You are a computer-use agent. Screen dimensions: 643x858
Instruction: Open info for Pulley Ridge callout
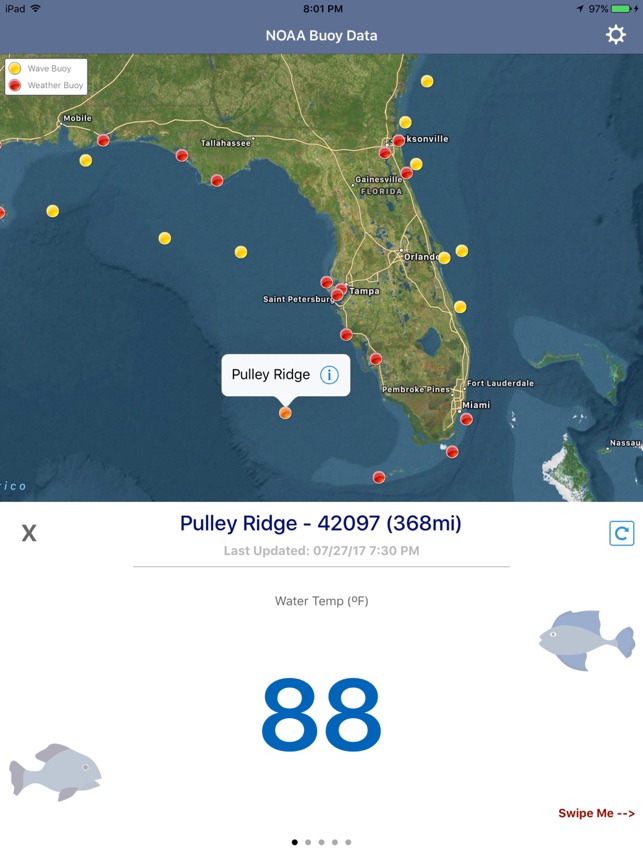tap(329, 375)
